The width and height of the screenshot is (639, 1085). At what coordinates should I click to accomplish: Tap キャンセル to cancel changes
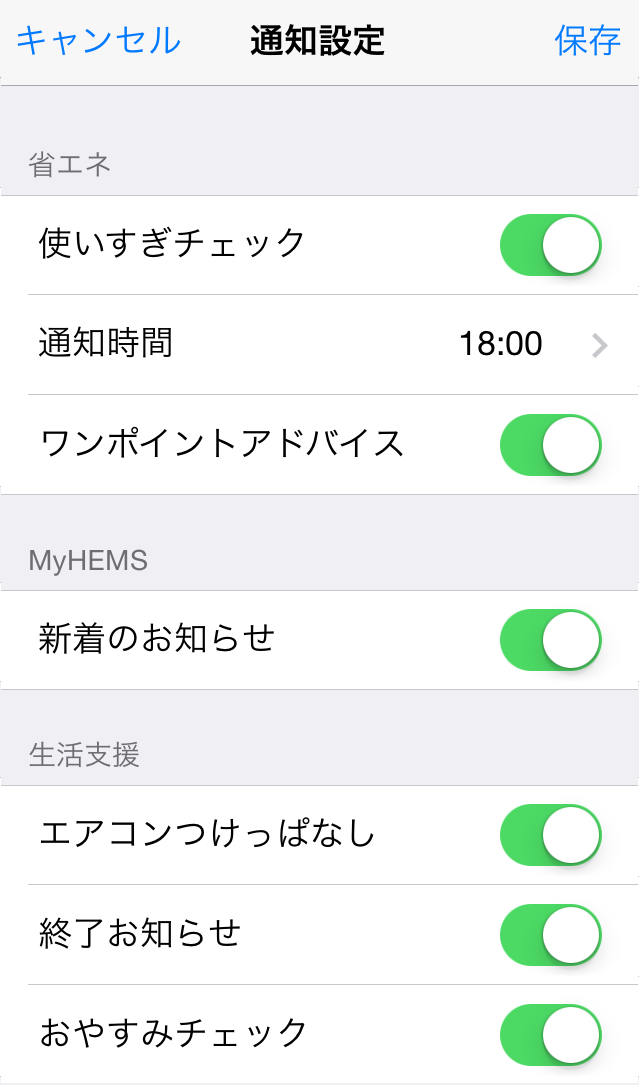(98, 41)
